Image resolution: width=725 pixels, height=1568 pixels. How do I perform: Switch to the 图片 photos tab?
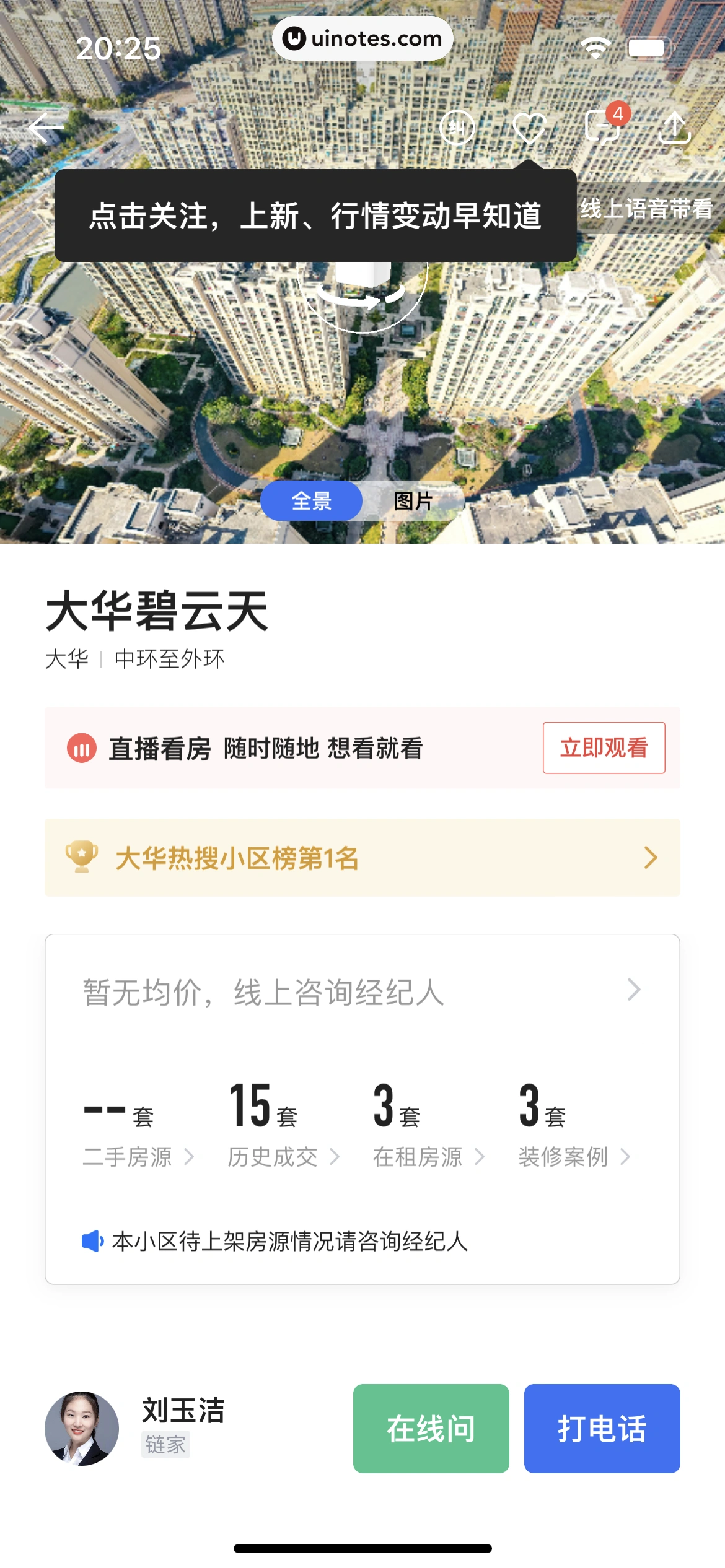(x=413, y=501)
